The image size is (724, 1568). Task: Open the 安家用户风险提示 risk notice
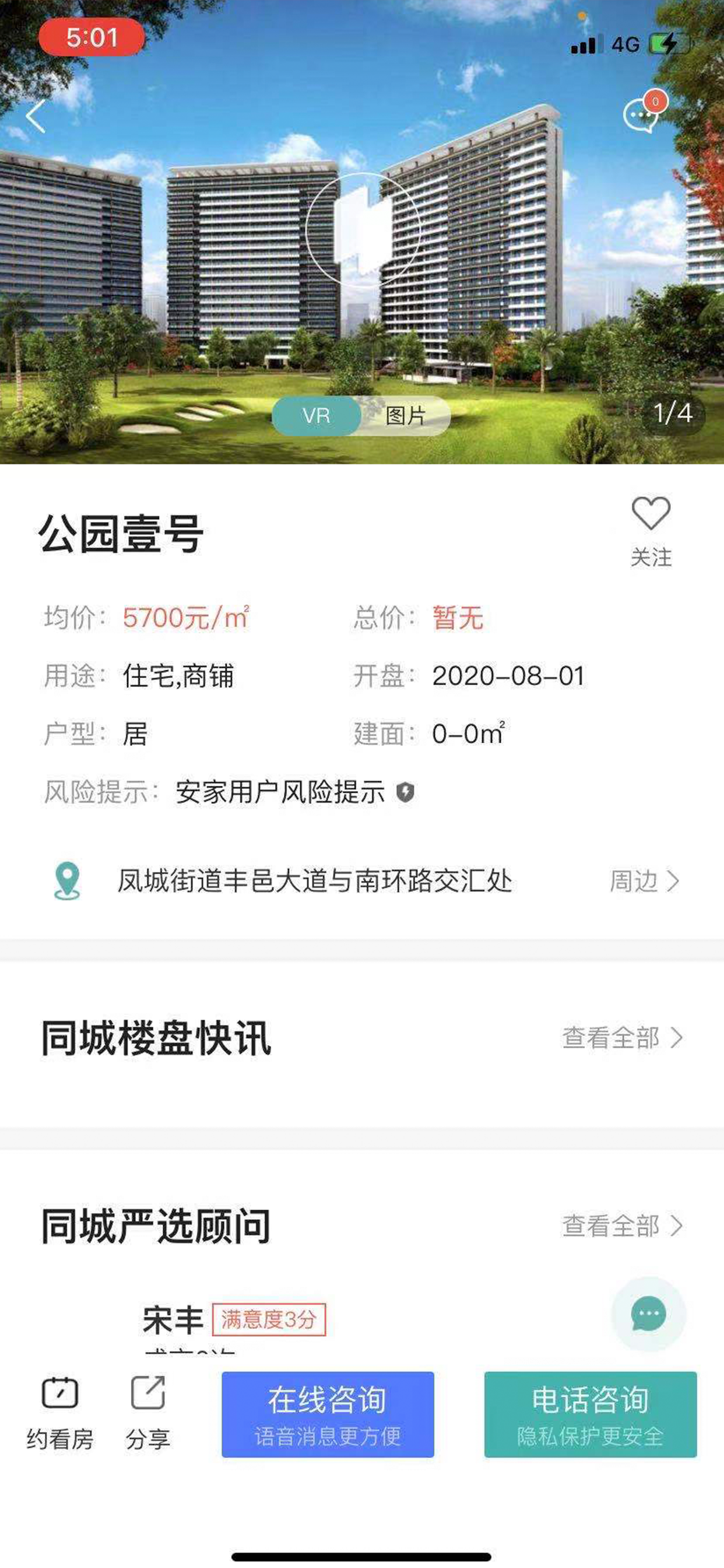pos(294,792)
